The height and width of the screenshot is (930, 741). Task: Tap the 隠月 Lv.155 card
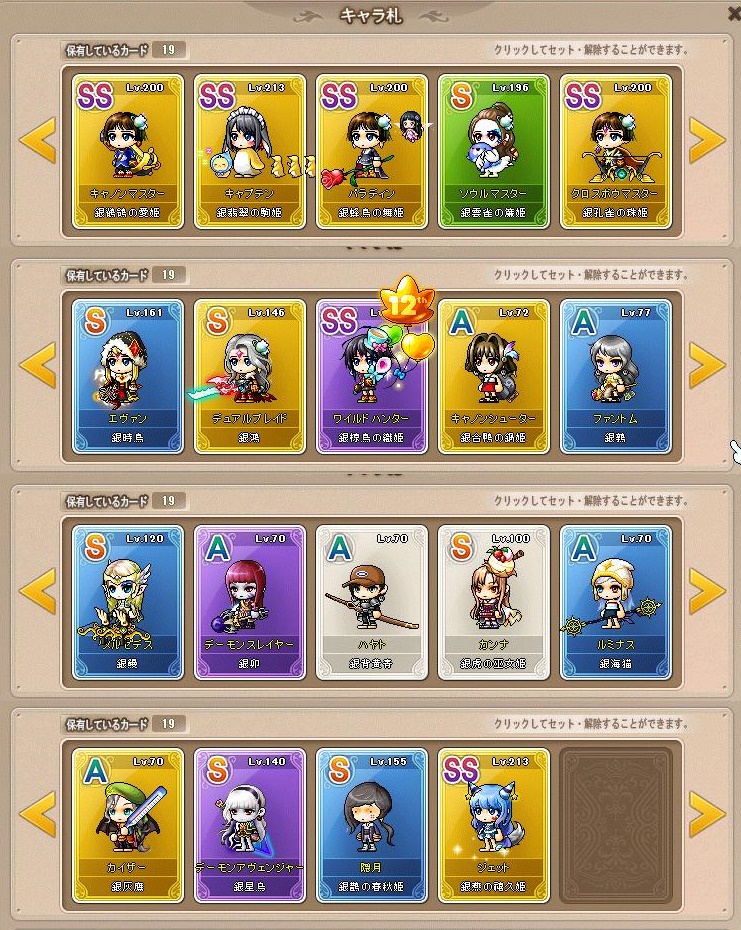372,825
